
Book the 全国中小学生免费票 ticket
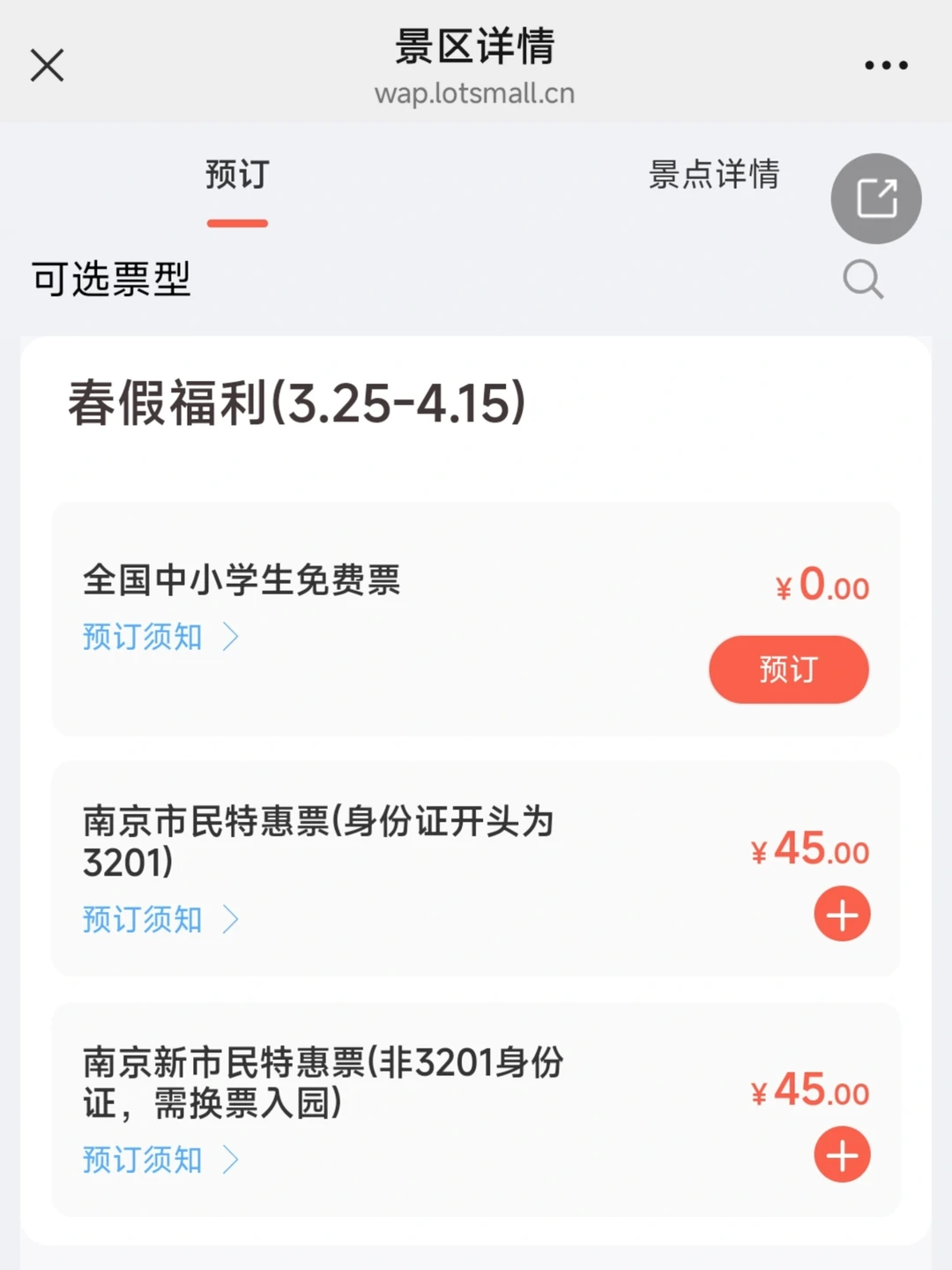tap(789, 669)
